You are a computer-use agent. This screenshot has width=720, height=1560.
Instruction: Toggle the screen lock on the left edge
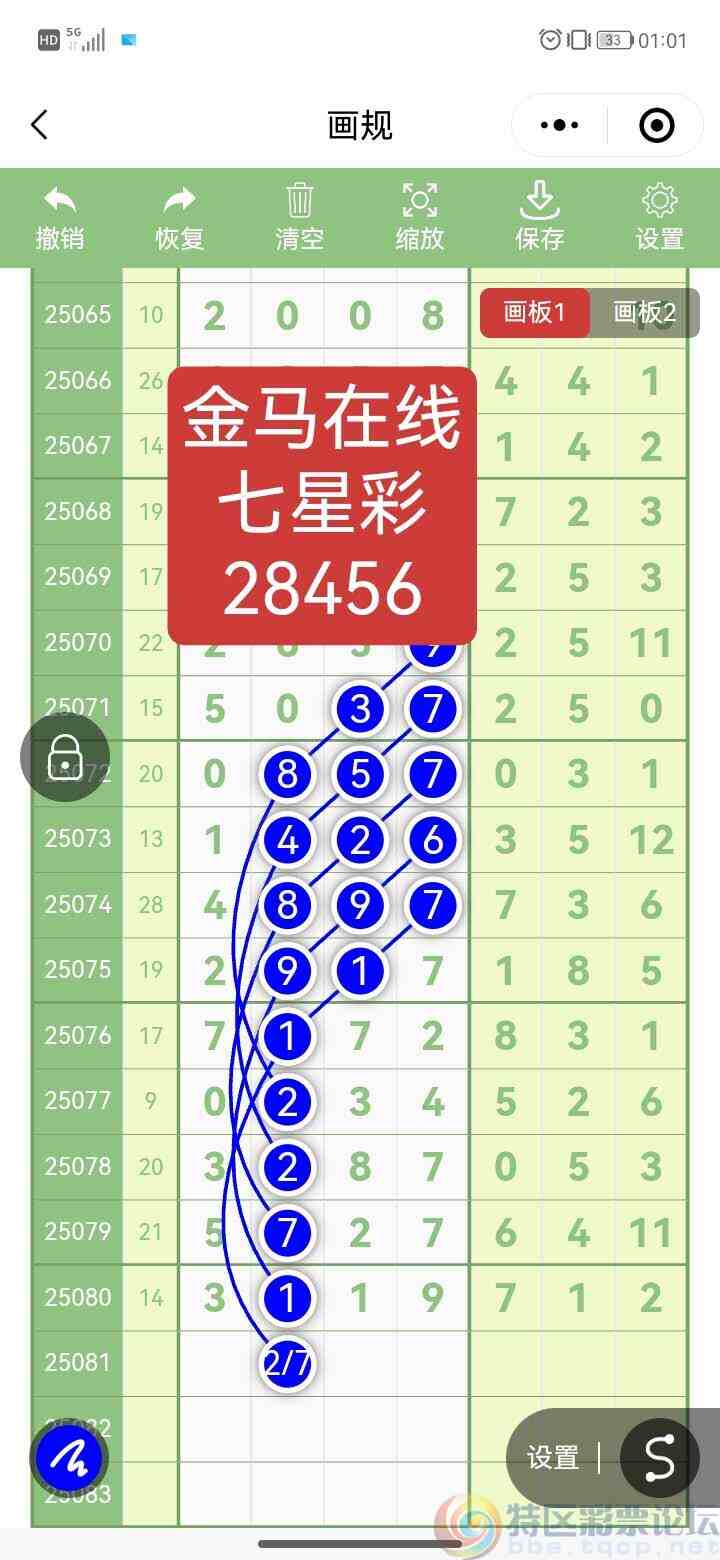[64, 757]
